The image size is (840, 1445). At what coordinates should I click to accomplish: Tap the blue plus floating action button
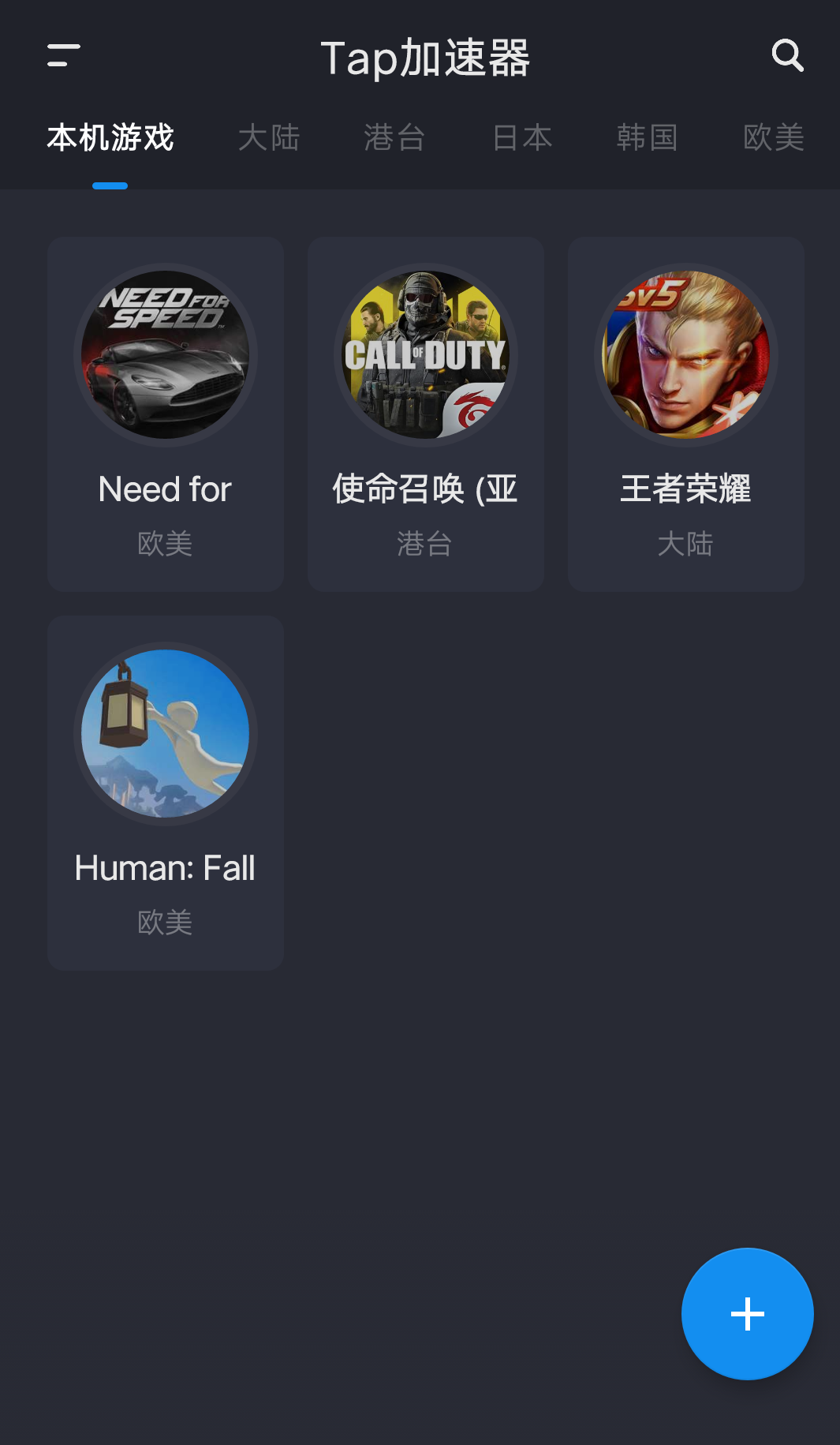[746, 1313]
